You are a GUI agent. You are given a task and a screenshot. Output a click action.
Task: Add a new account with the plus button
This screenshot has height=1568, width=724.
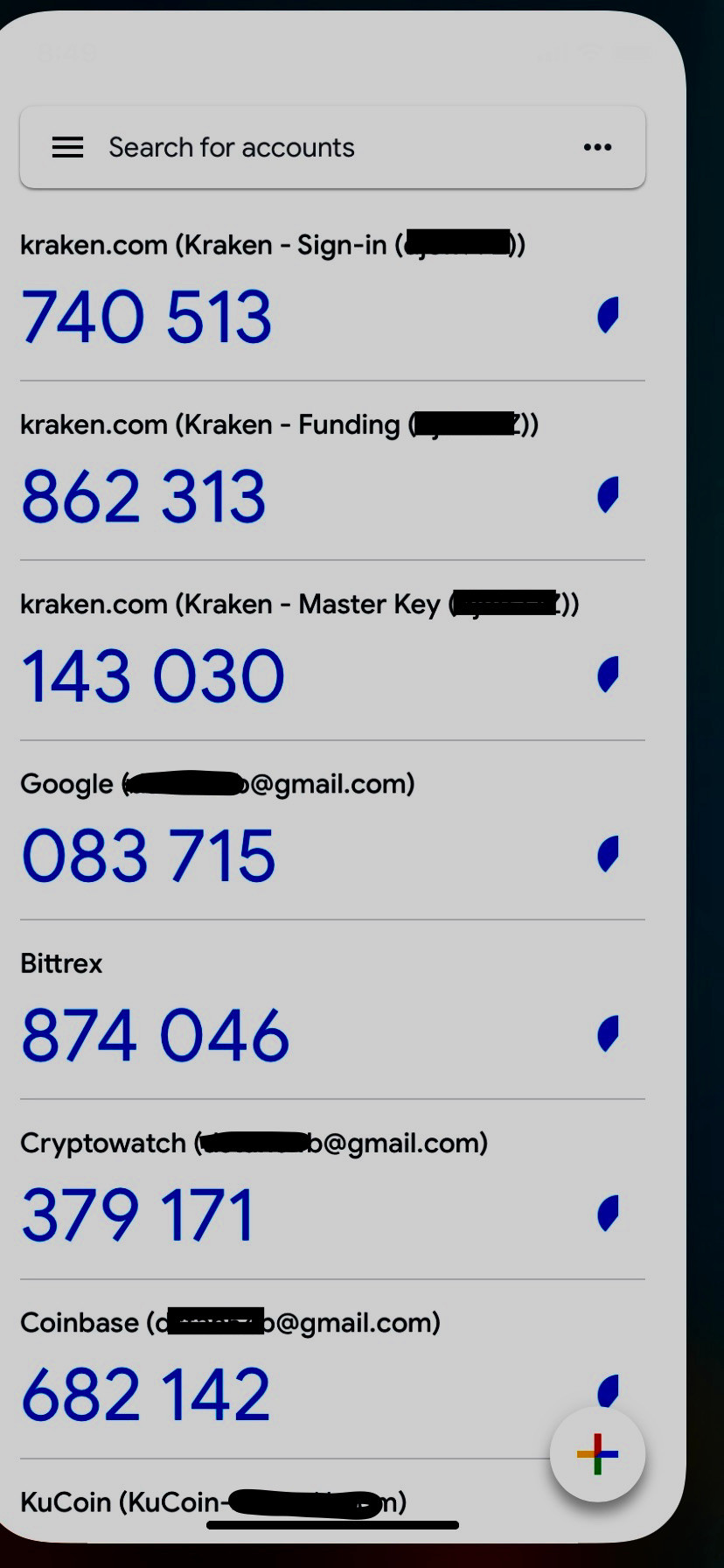[x=597, y=1454]
